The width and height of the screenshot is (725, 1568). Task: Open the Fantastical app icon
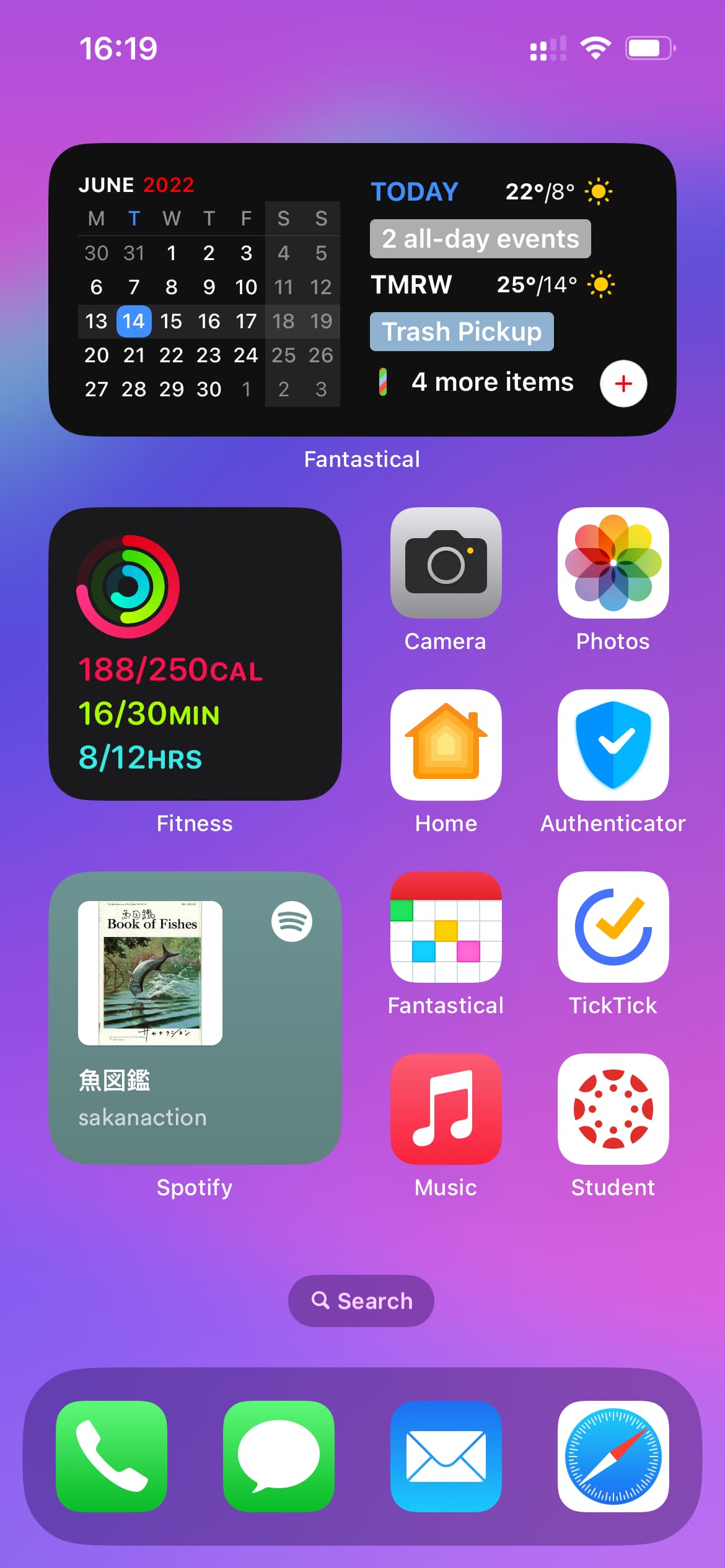point(446,927)
